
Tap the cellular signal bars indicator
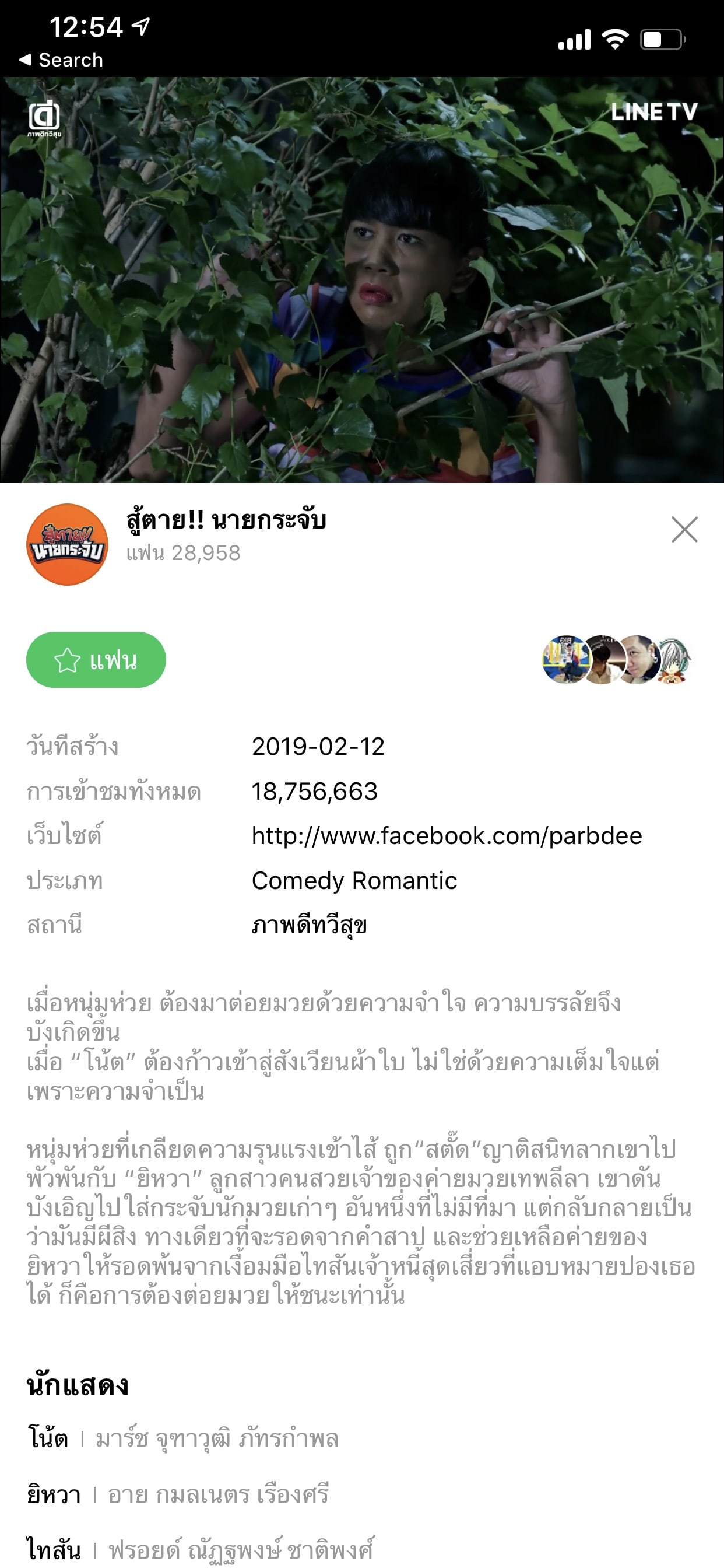pos(575,38)
